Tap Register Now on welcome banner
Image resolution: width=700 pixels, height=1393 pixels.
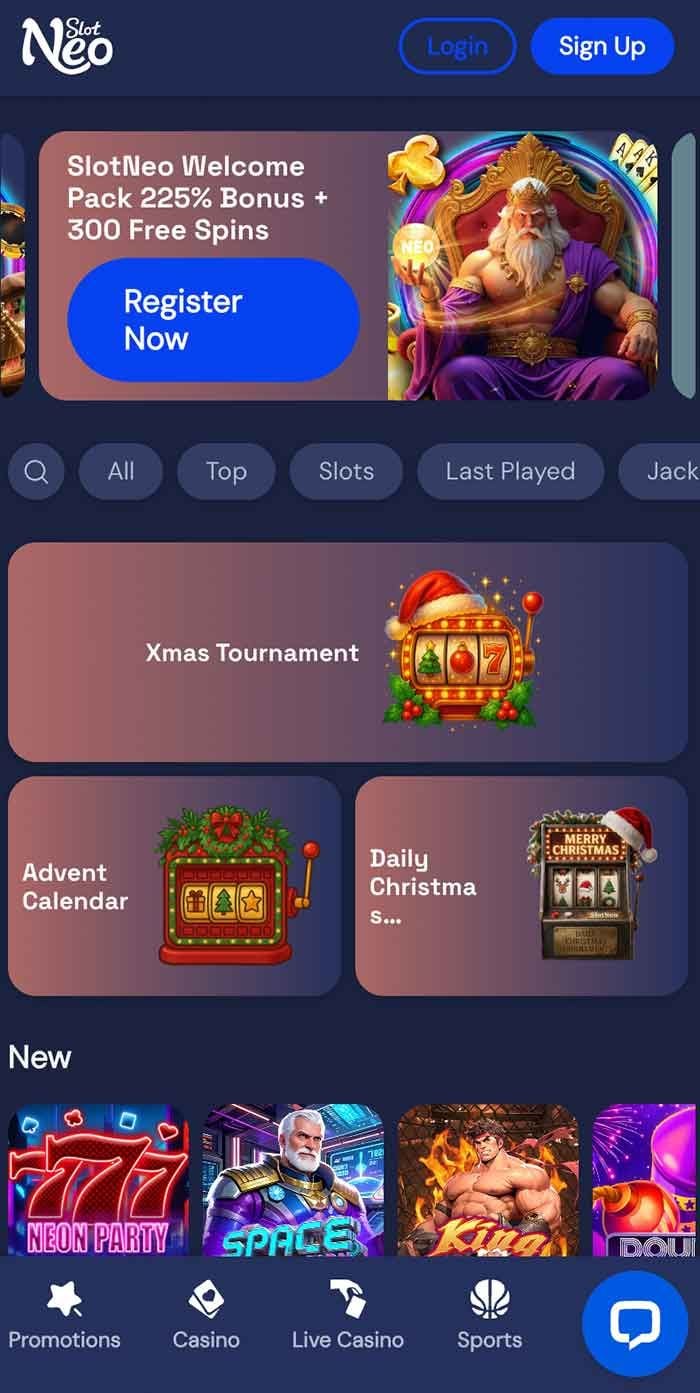[213, 320]
